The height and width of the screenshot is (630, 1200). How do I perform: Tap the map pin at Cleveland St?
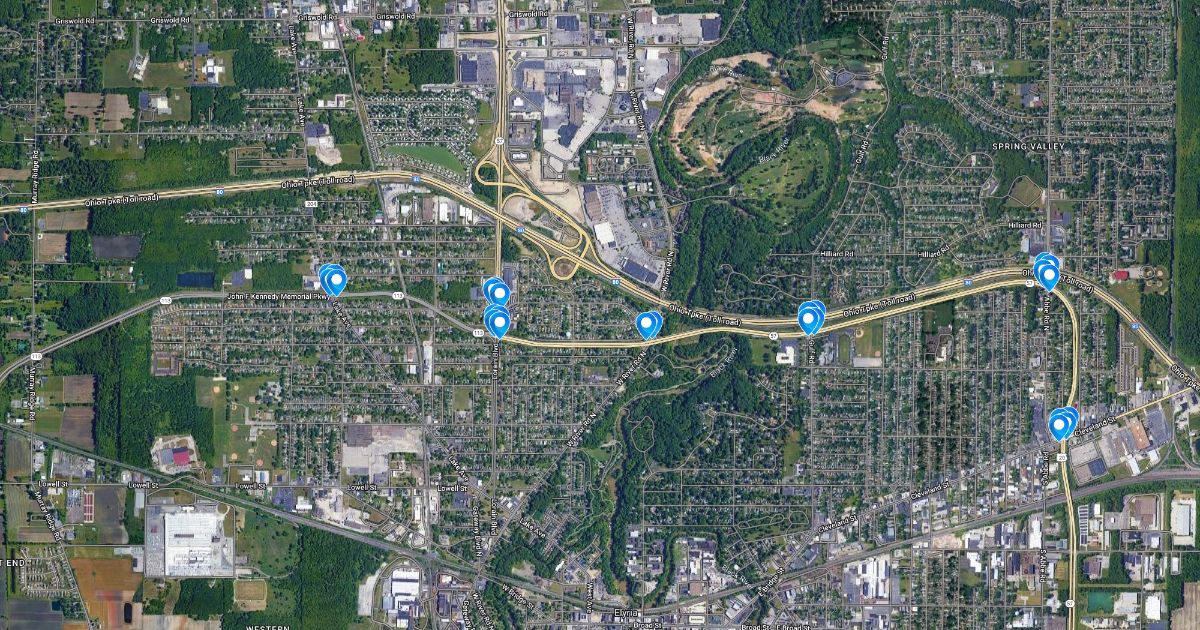(x=1061, y=425)
